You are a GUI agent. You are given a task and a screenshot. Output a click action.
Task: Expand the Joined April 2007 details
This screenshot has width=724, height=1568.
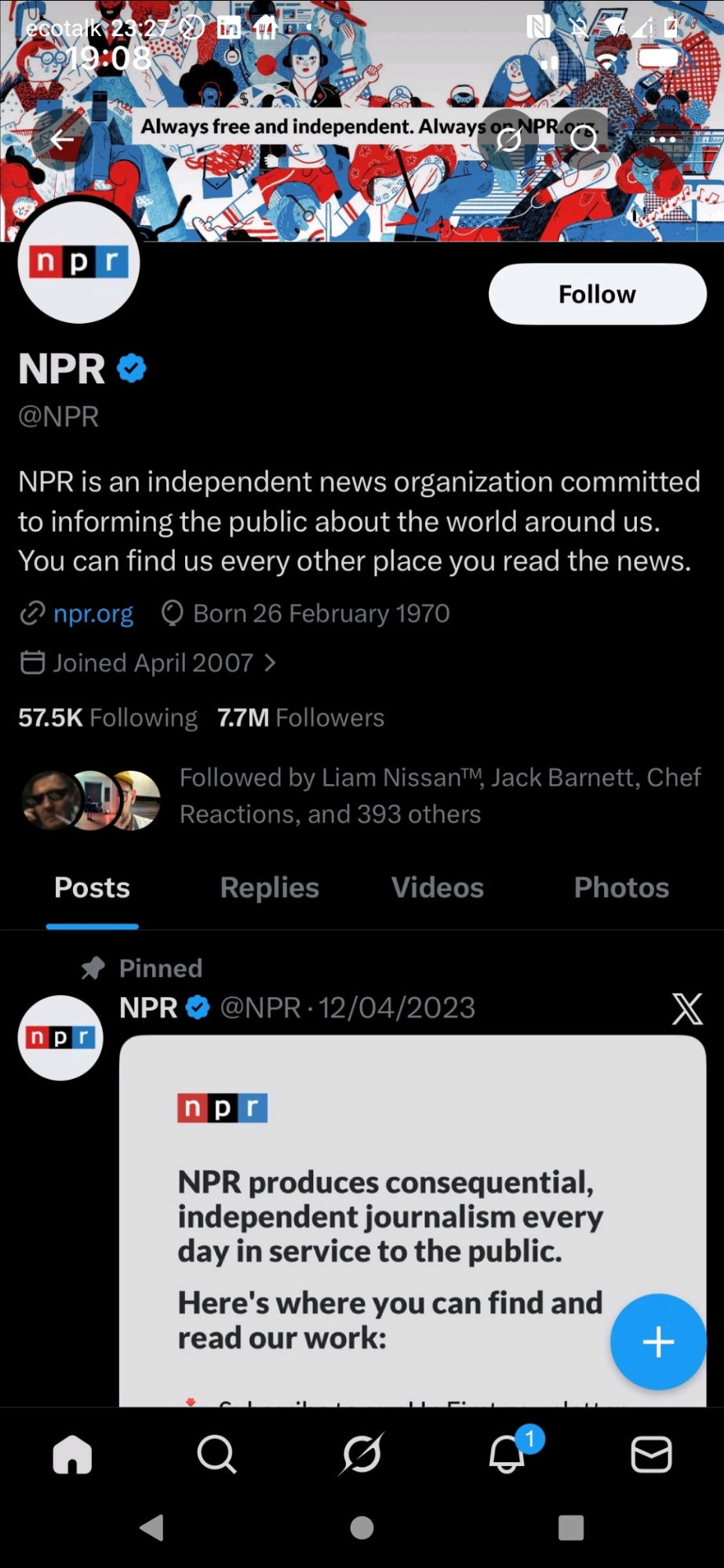point(149,663)
